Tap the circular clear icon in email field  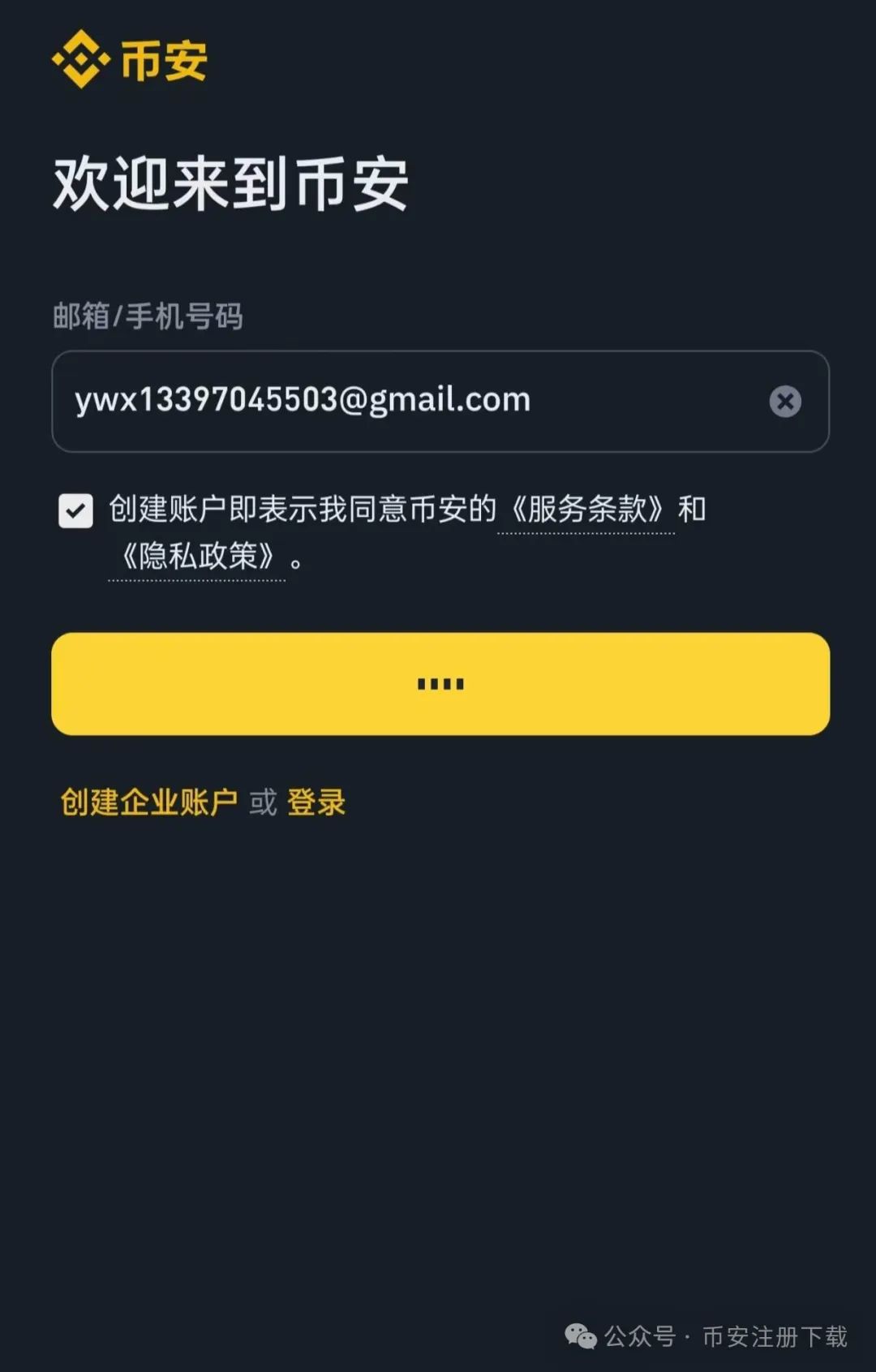point(784,400)
